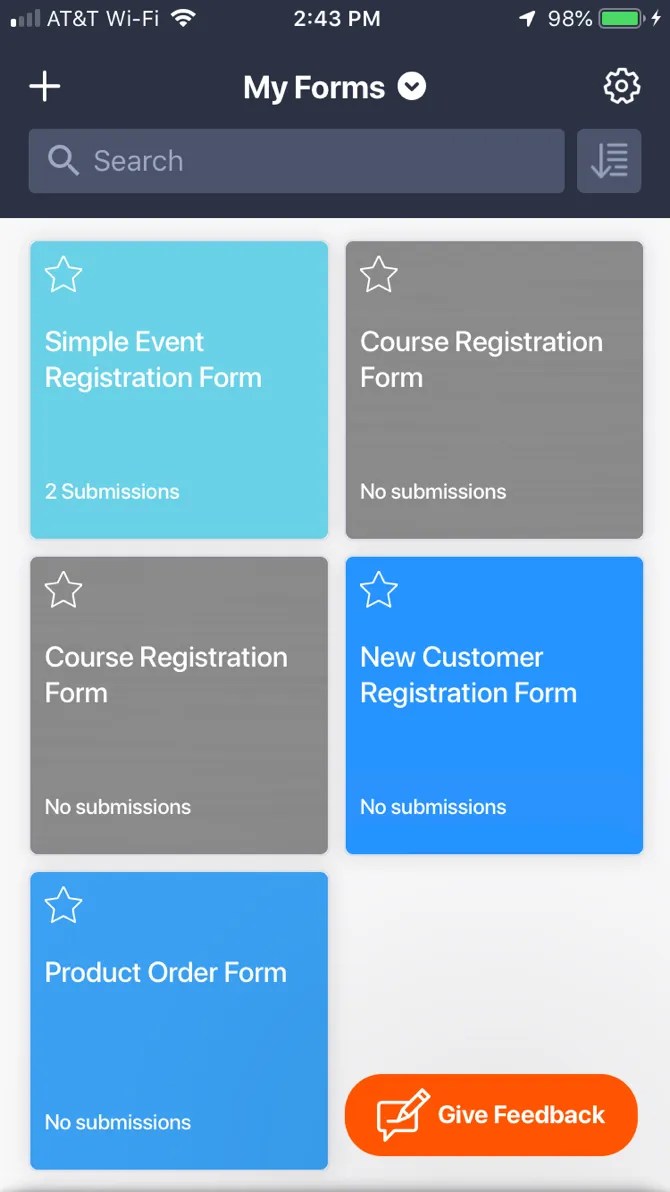Create a new form with plus icon
The width and height of the screenshot is (670, 1192).
pos(45,87)
